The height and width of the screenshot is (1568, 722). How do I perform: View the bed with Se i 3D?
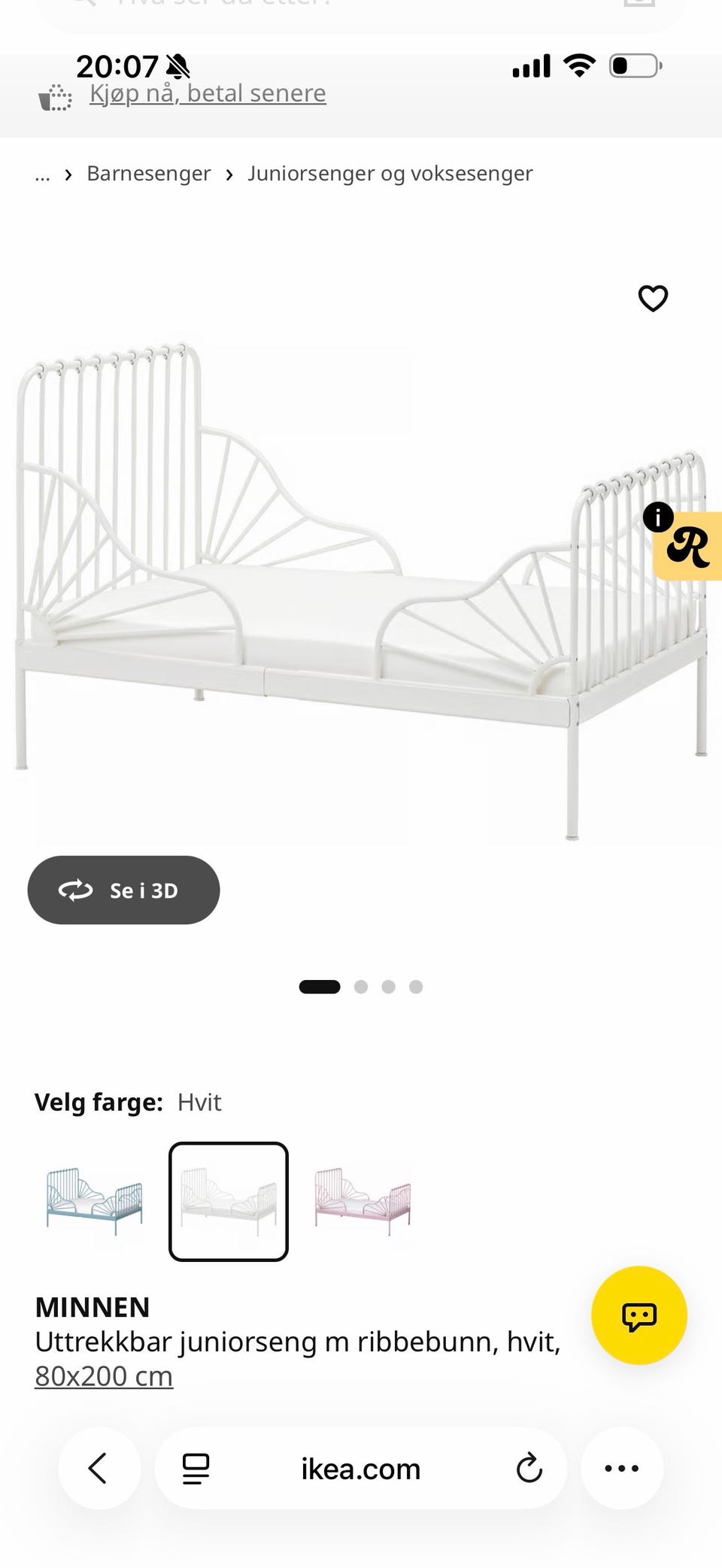(x=123, y=890)
